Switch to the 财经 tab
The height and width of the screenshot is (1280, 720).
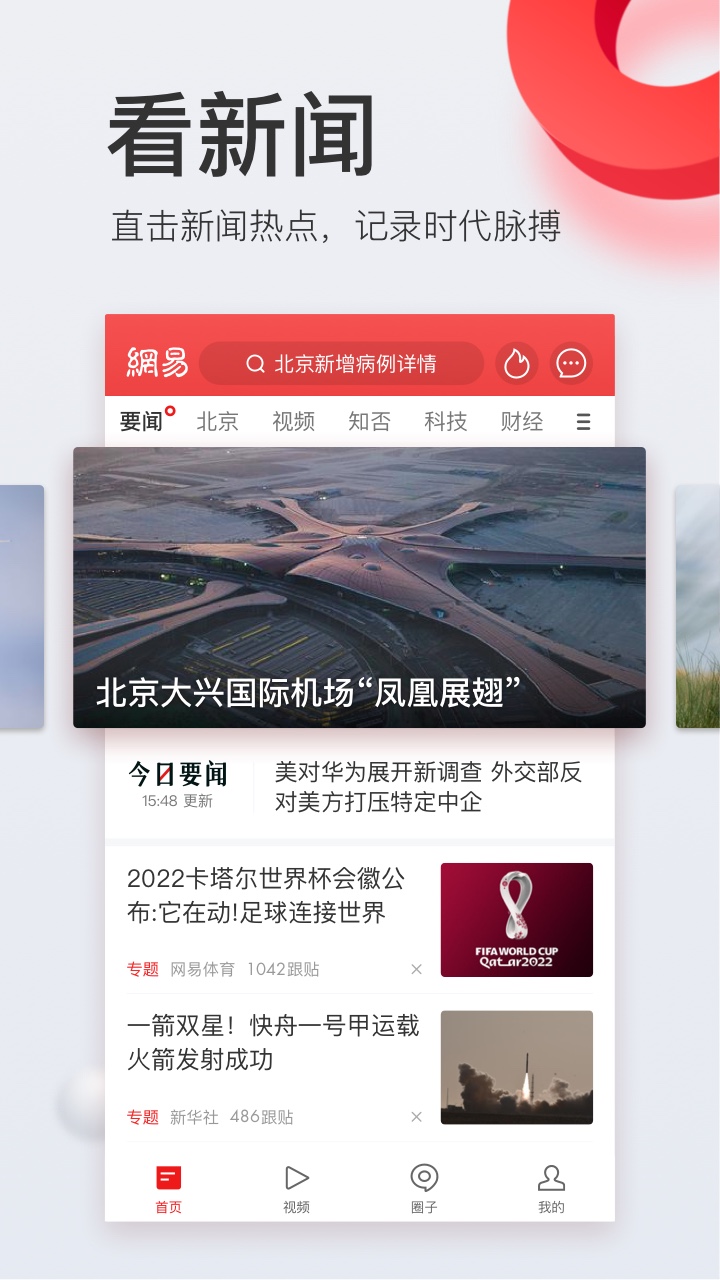click(521, 421)
